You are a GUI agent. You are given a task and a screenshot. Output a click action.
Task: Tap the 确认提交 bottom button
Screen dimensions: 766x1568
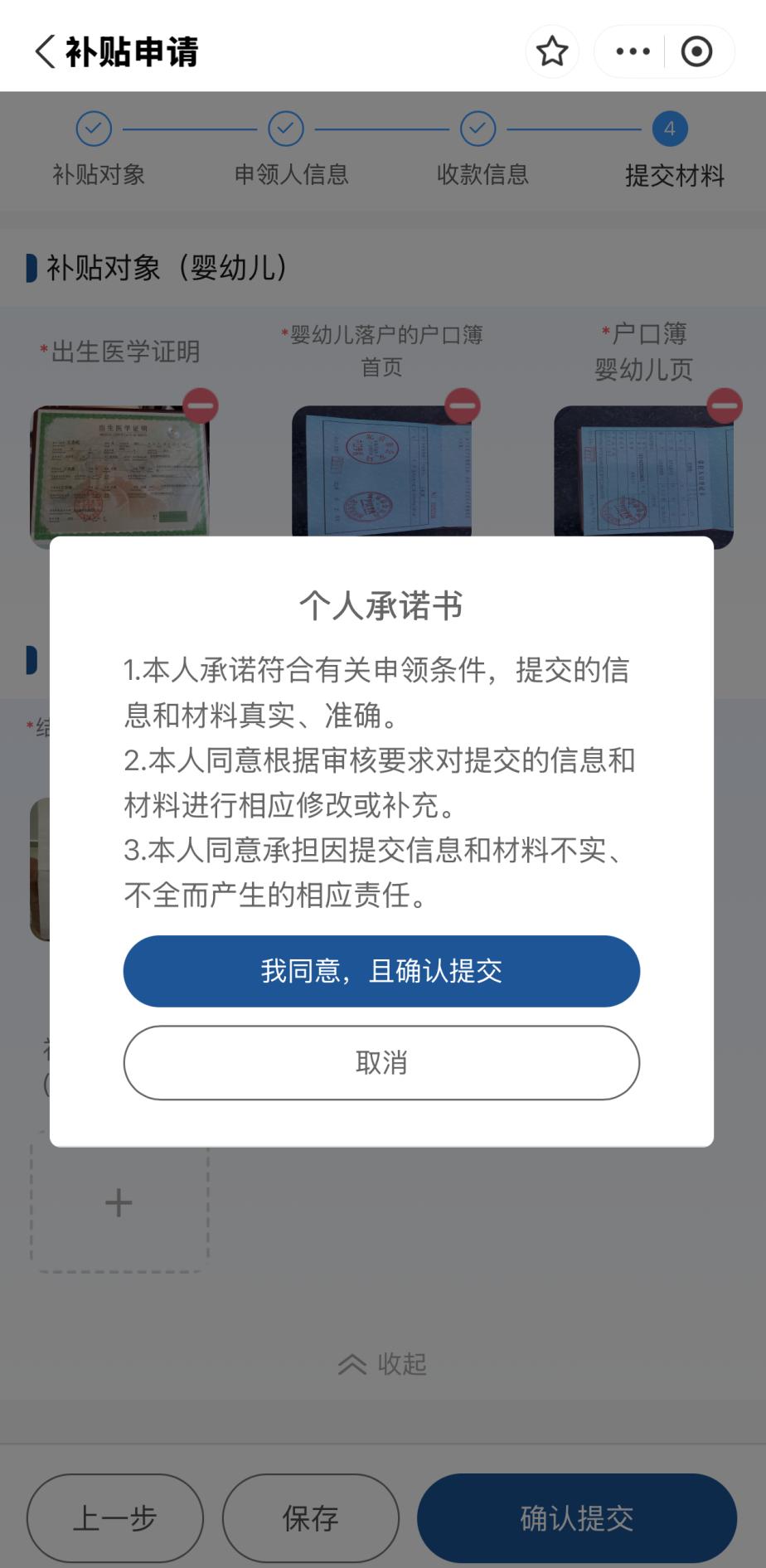click(577, 1518)
